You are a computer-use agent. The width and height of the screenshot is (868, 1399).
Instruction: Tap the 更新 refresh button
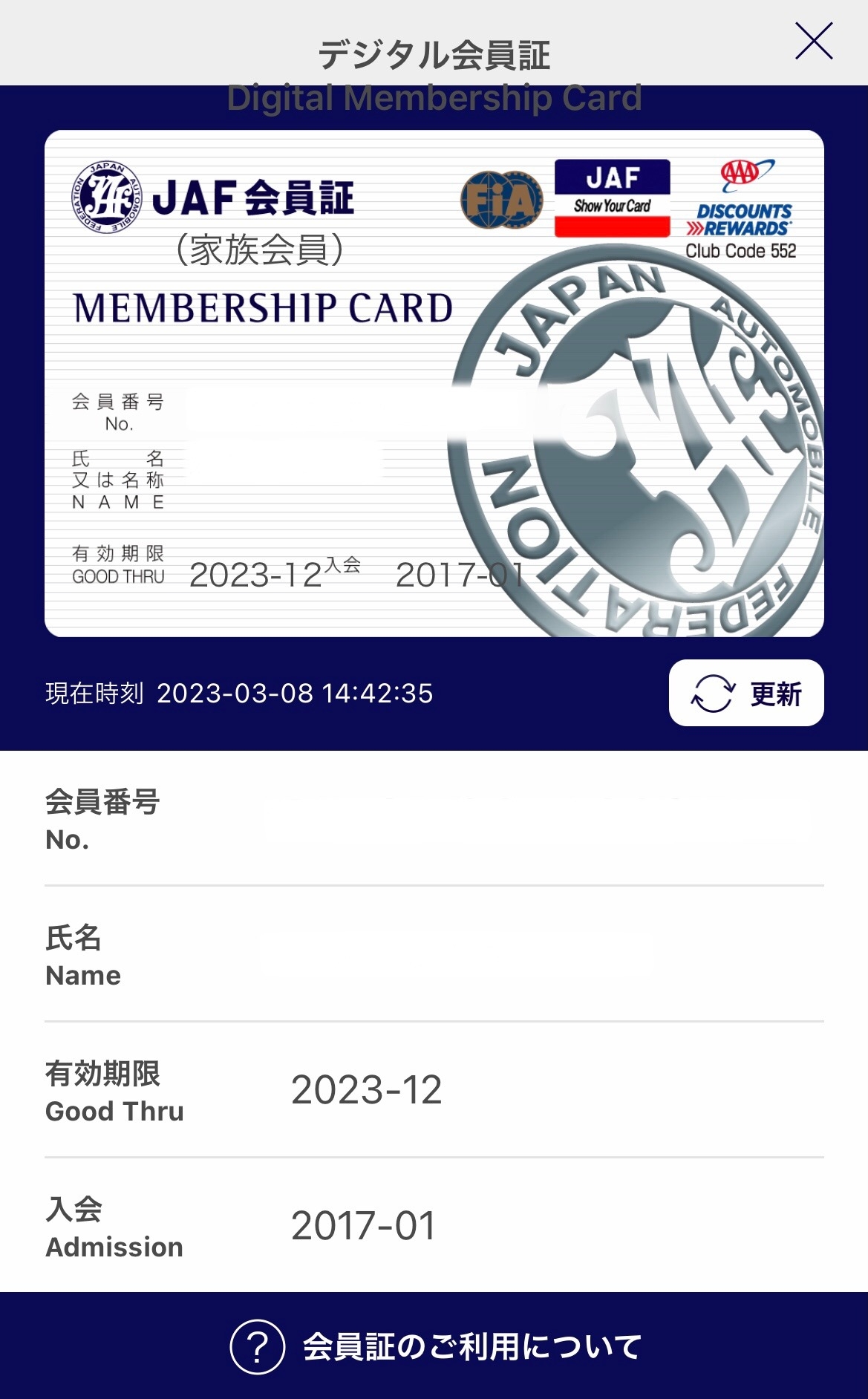click(x=745, y=693)
